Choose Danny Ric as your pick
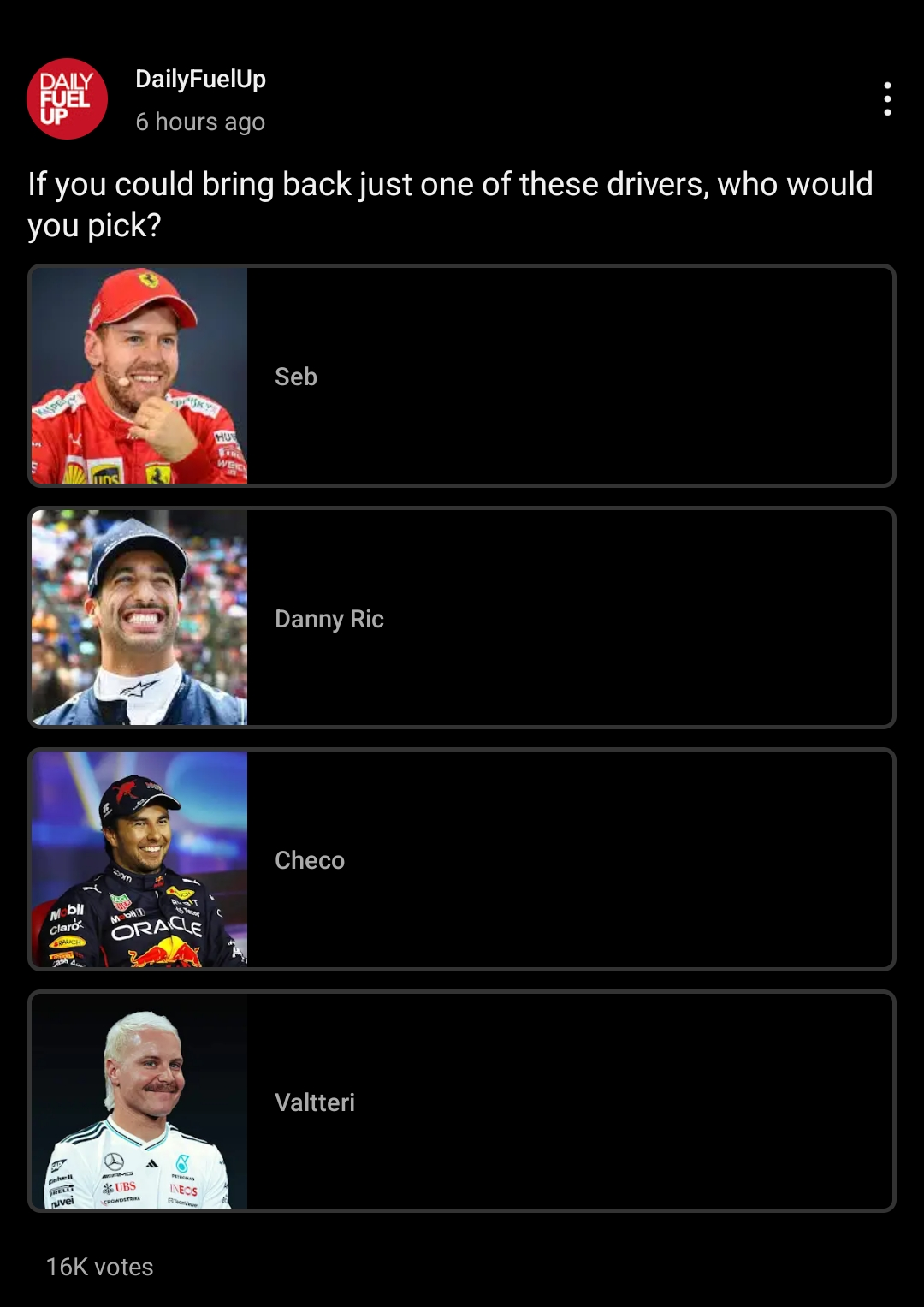Viewport: 924px width, 1307px height. tap(462, 618)
